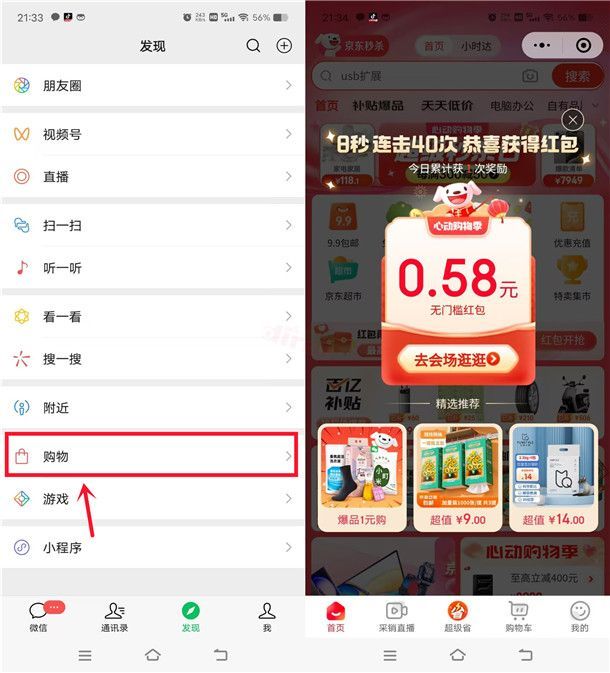Open 朋友圈 Moments
This screenshot has width=610, height=673.
click(x=150, y=86)
